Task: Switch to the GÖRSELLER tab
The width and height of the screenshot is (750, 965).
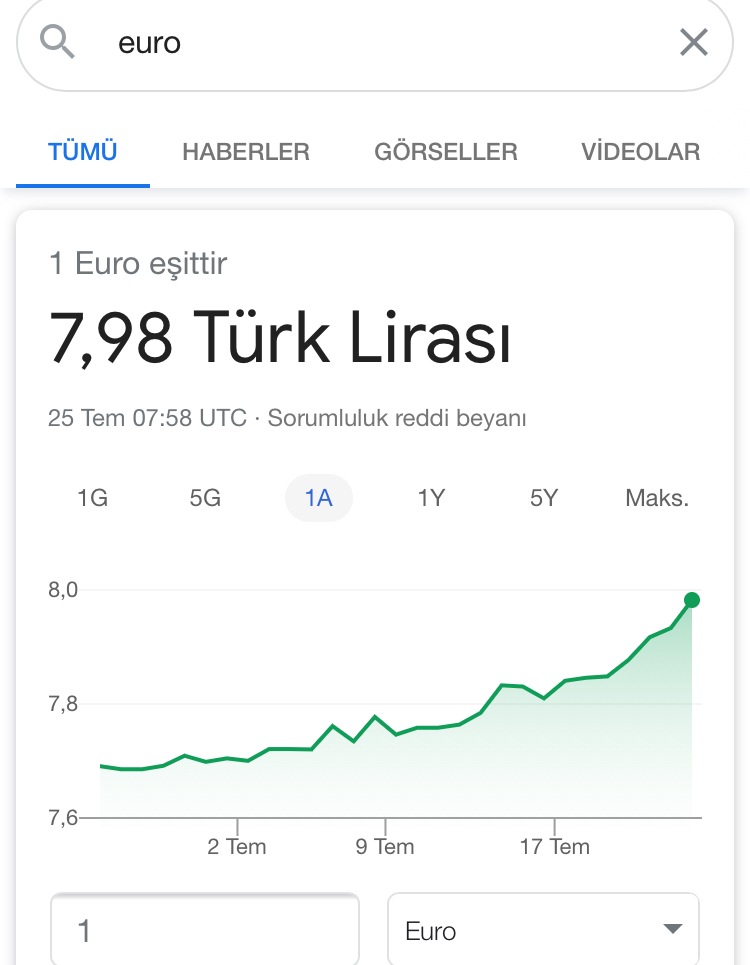Action: click(446, 152)
